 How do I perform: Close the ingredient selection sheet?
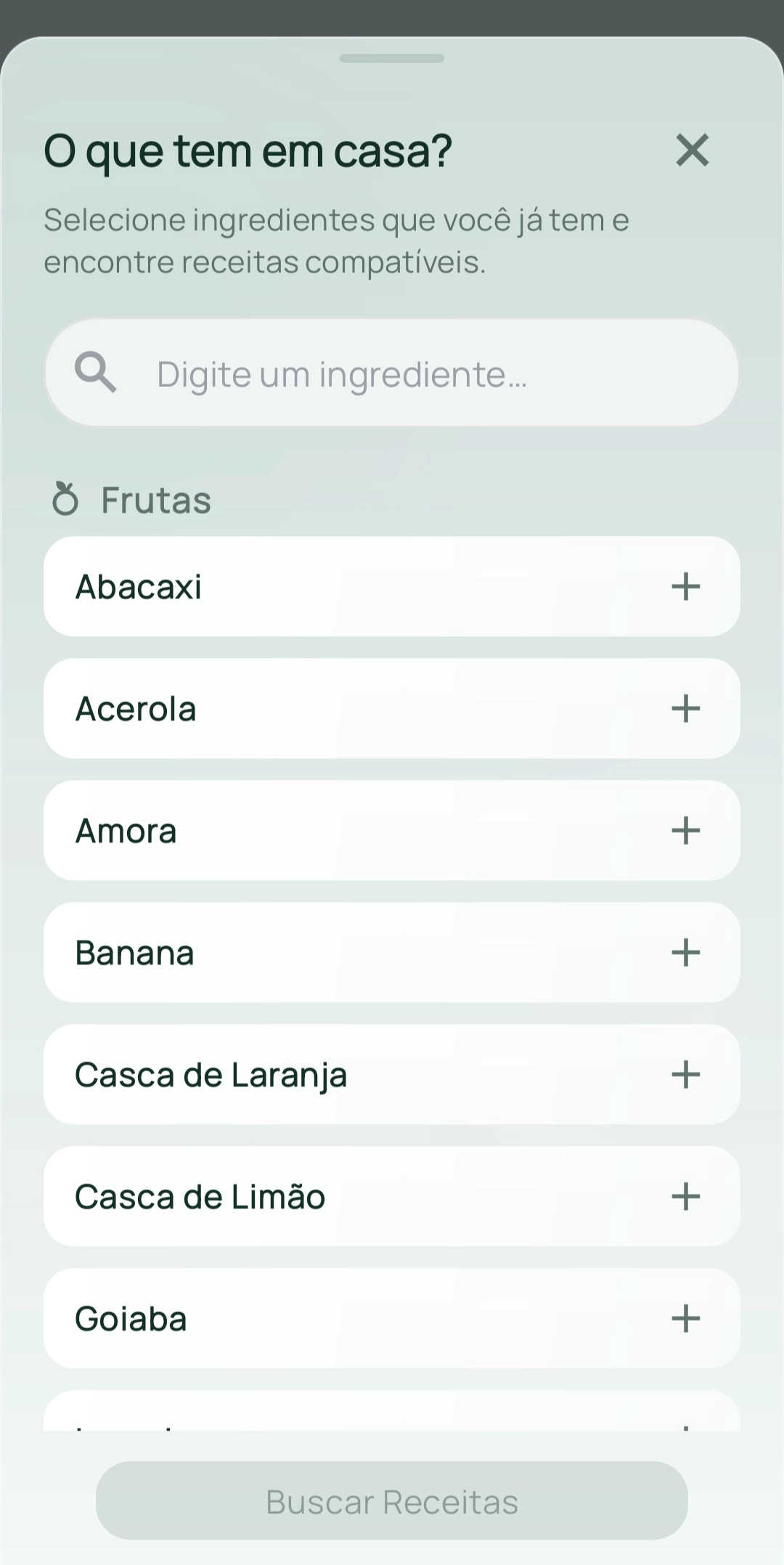point(692,150)
